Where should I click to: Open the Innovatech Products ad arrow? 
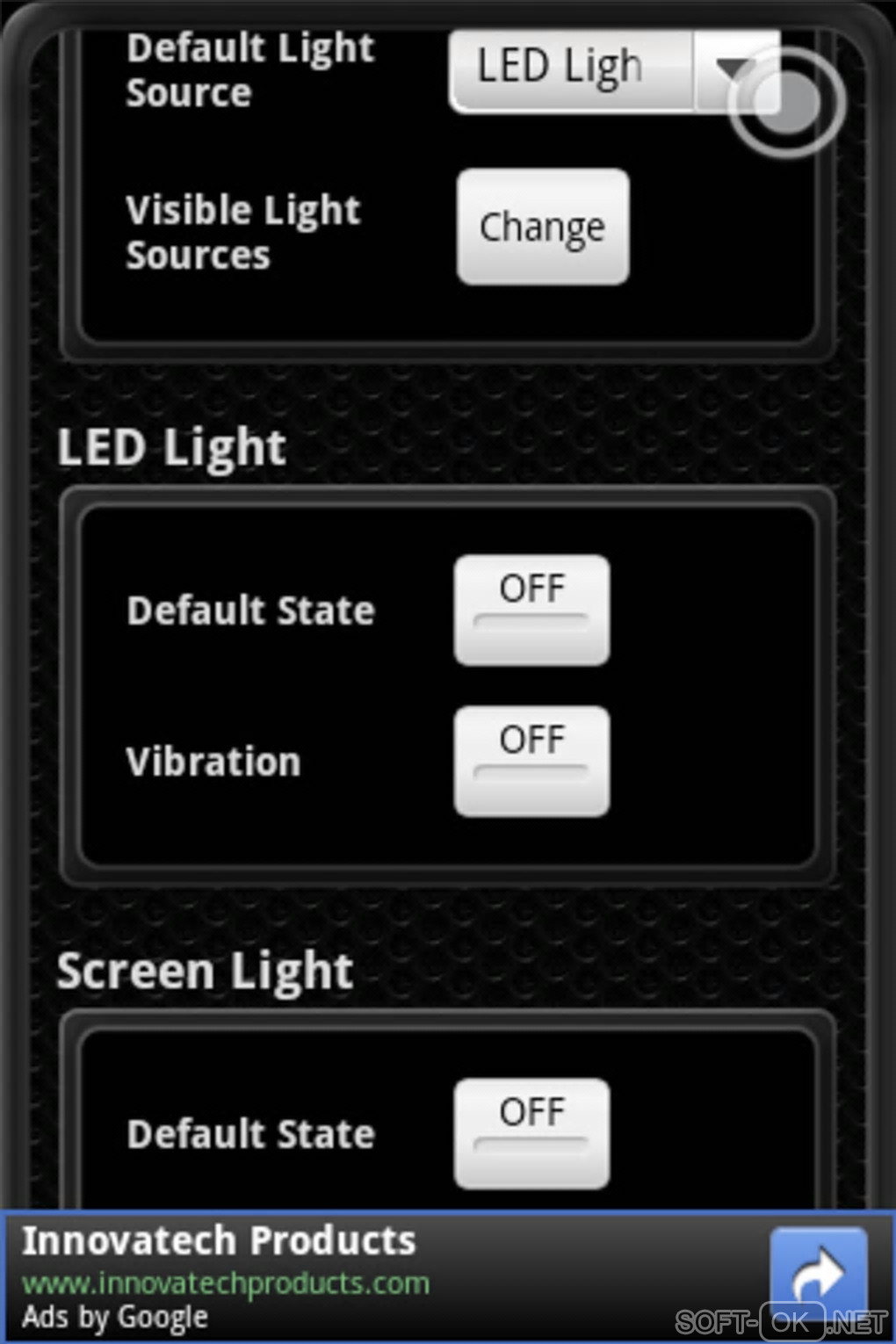(817, 1274)
